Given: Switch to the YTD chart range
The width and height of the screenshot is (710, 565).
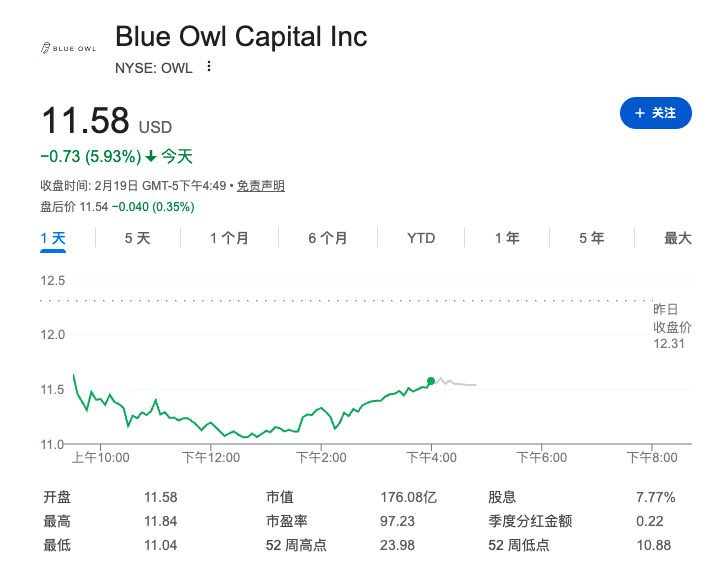Looking at the screenshot, I should (x=421, y=238).
